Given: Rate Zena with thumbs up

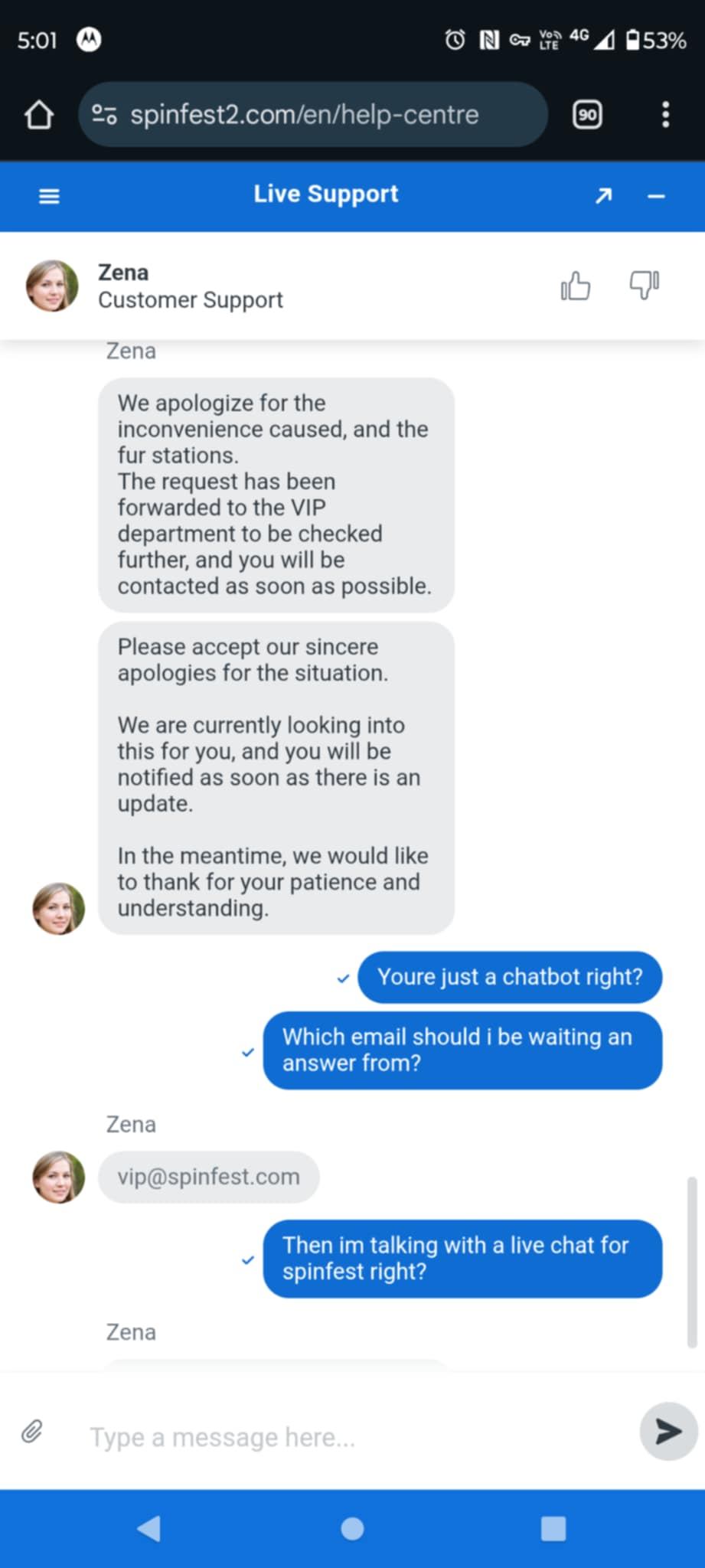Looking at the screenshot, I should coord(575,286).
